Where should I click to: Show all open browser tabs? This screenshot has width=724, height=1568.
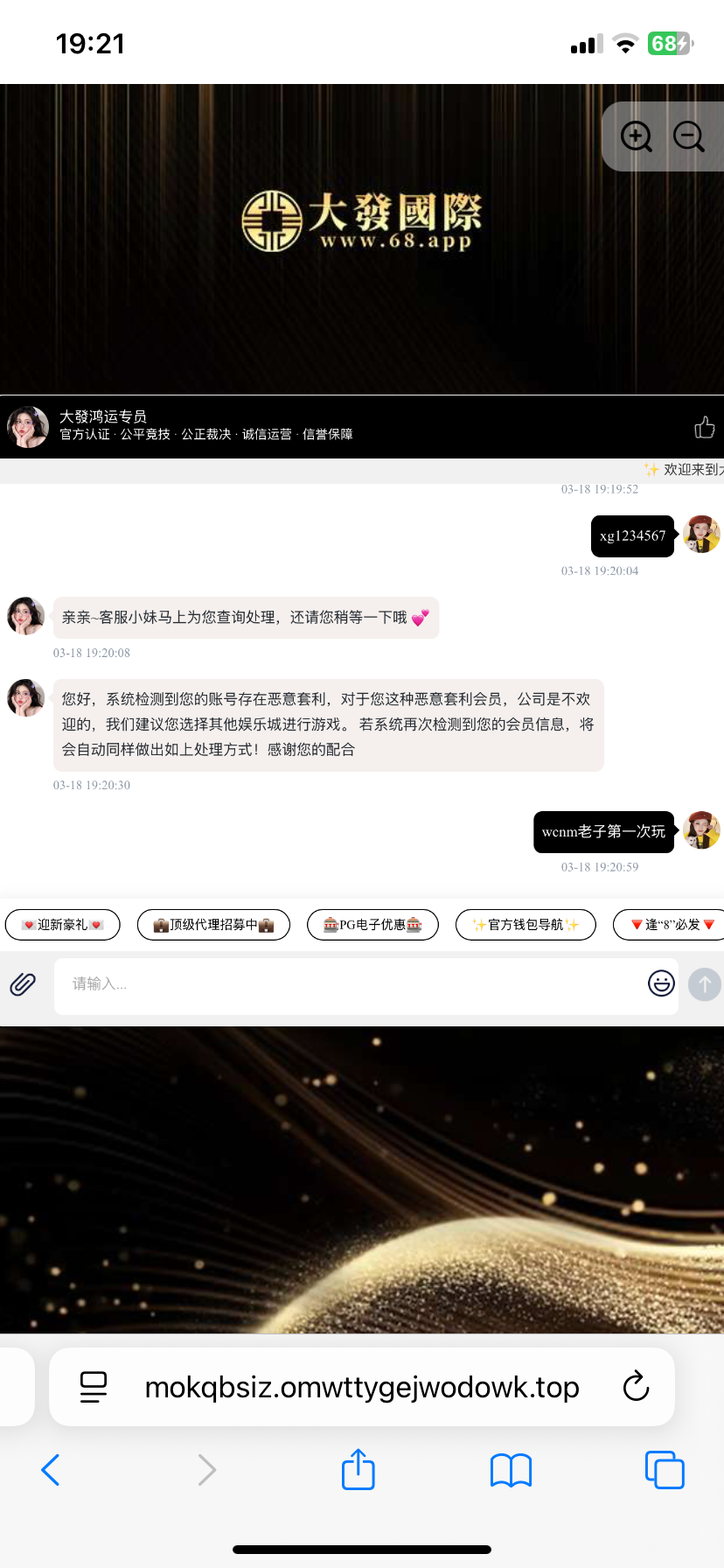pos(665,1470)
